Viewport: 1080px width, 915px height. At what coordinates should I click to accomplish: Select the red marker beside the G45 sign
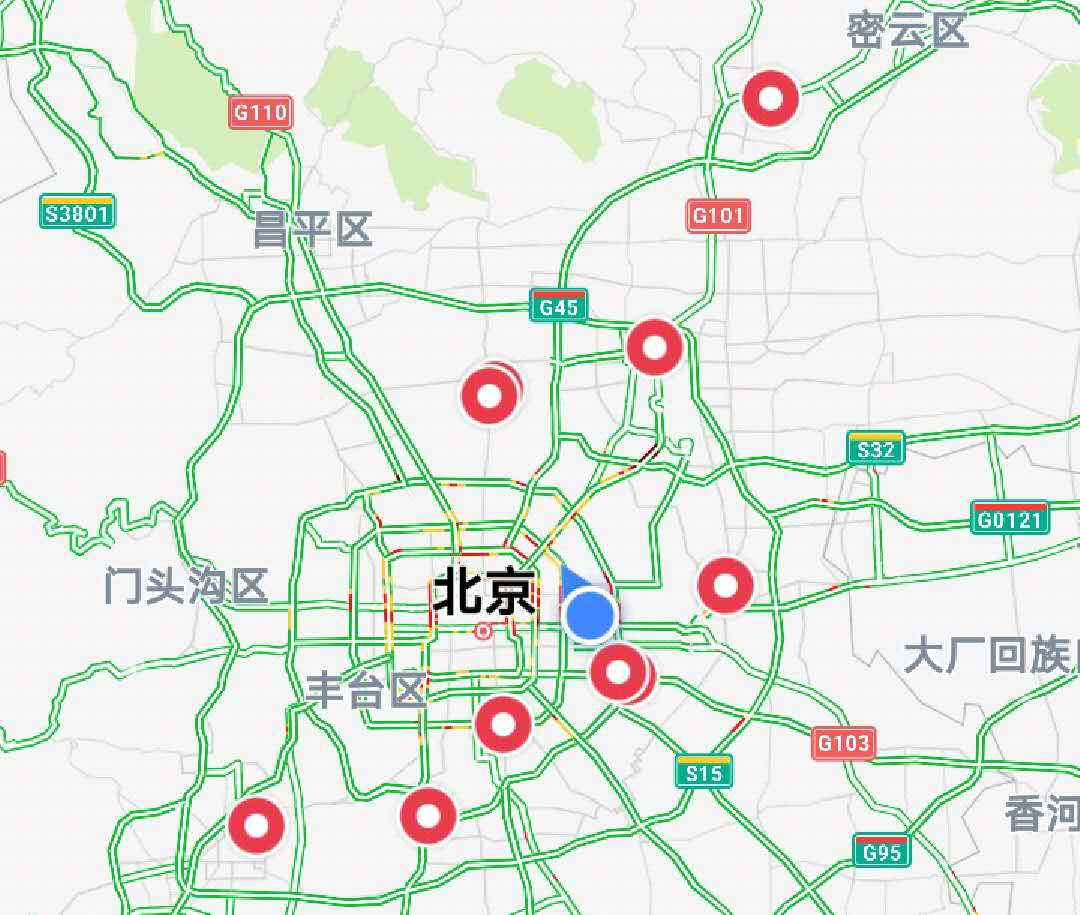[654, 348]
